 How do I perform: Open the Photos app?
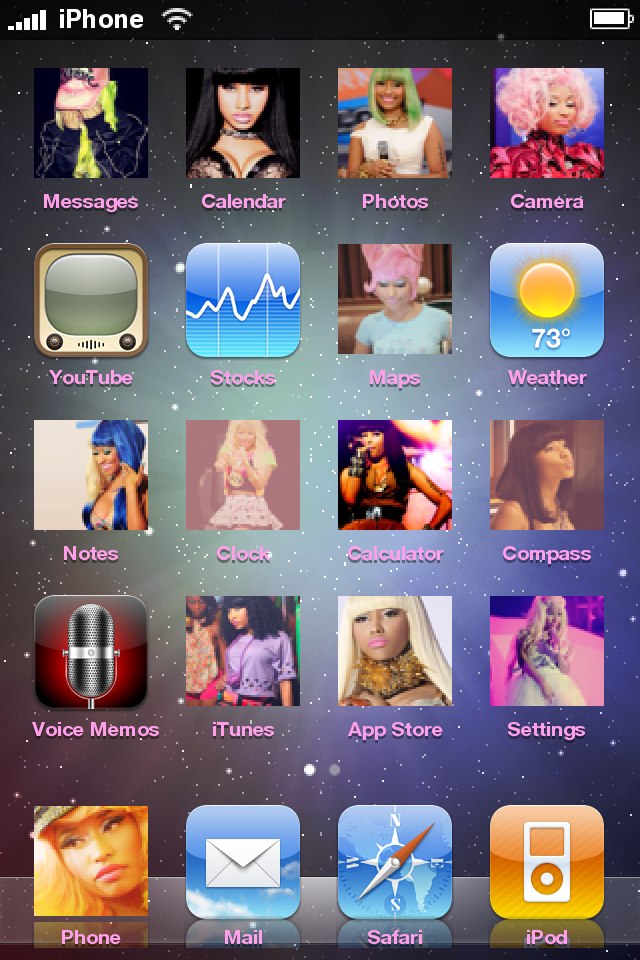tap(395, 123)
